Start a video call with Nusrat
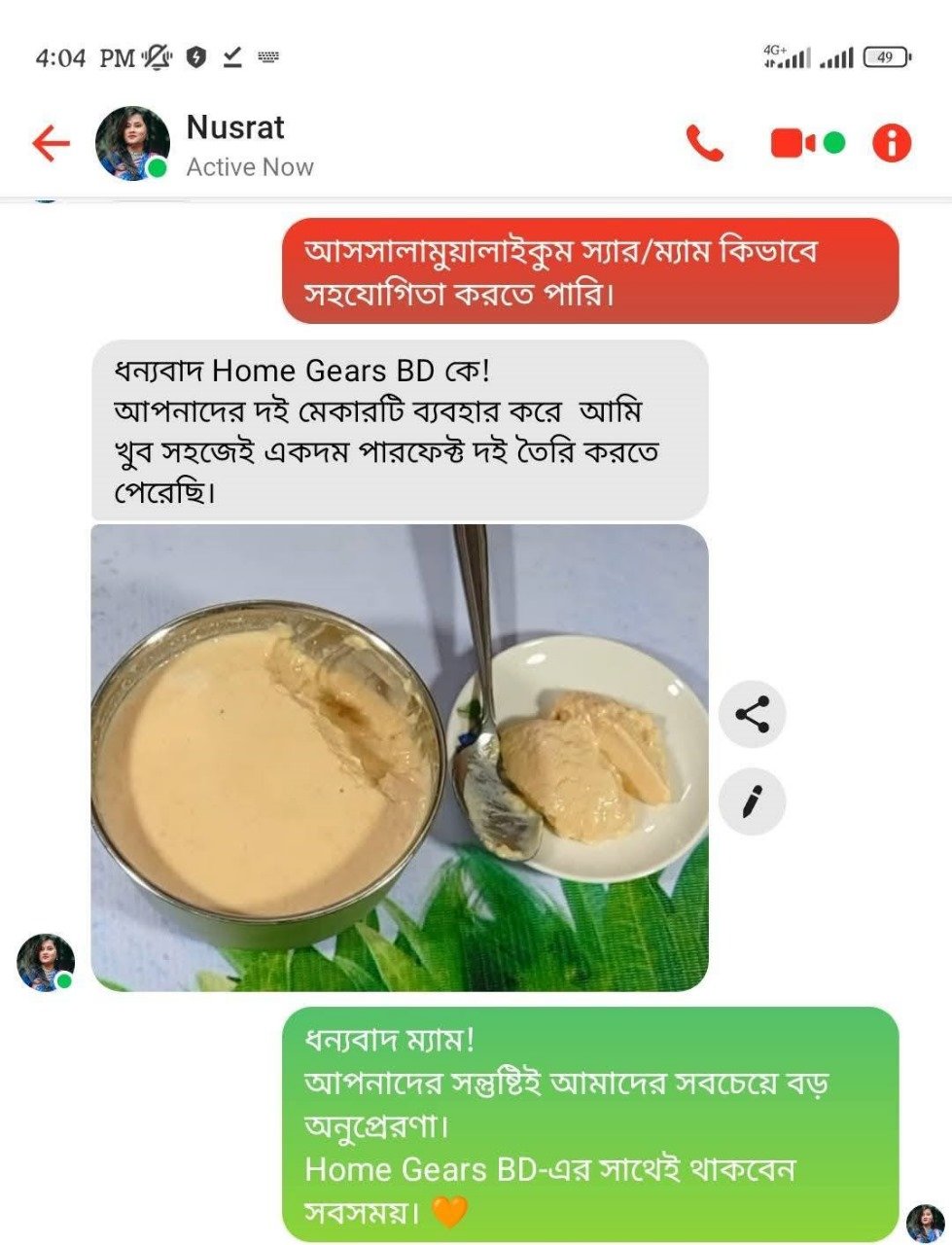The image size is (952, 1245). 794,144
